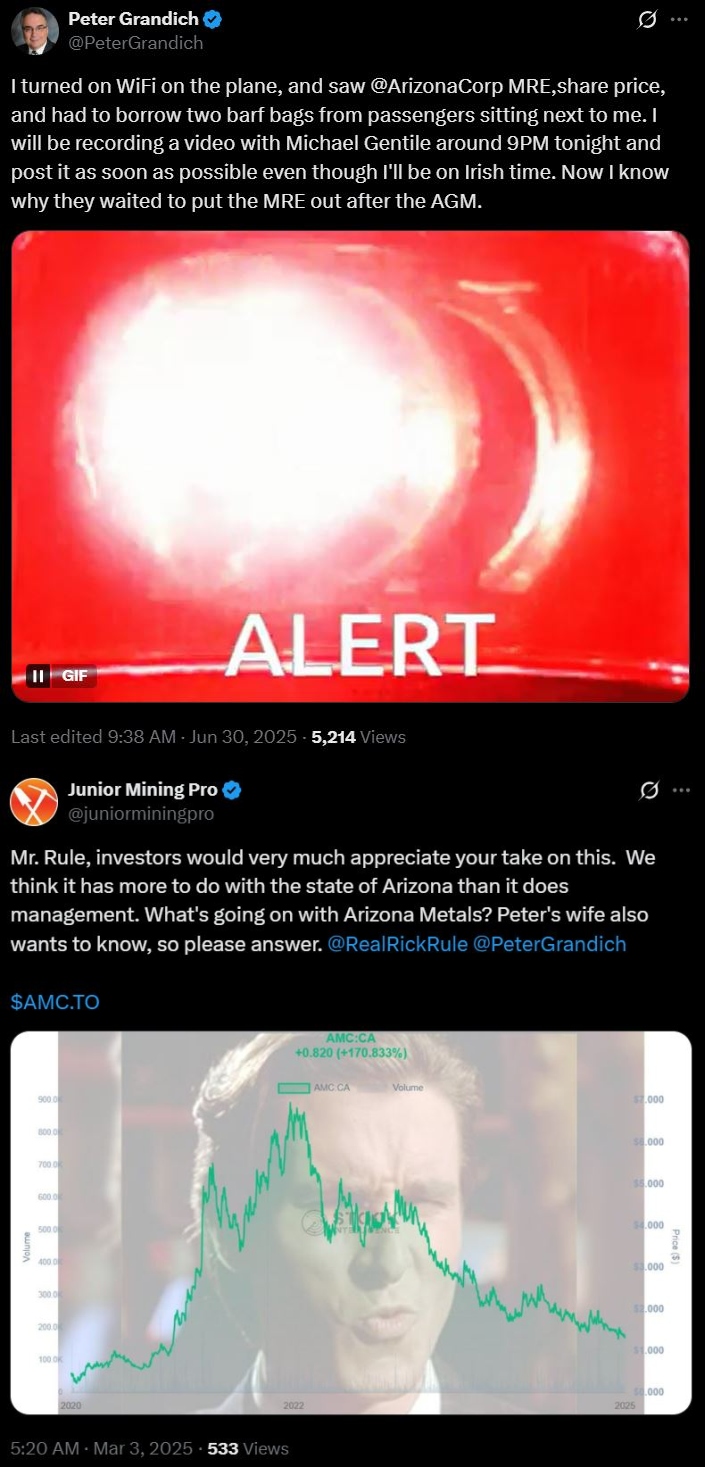Open the overflow menu on Junior Mining Pro's post
The image size is (705, 1467).
point(681,791)
